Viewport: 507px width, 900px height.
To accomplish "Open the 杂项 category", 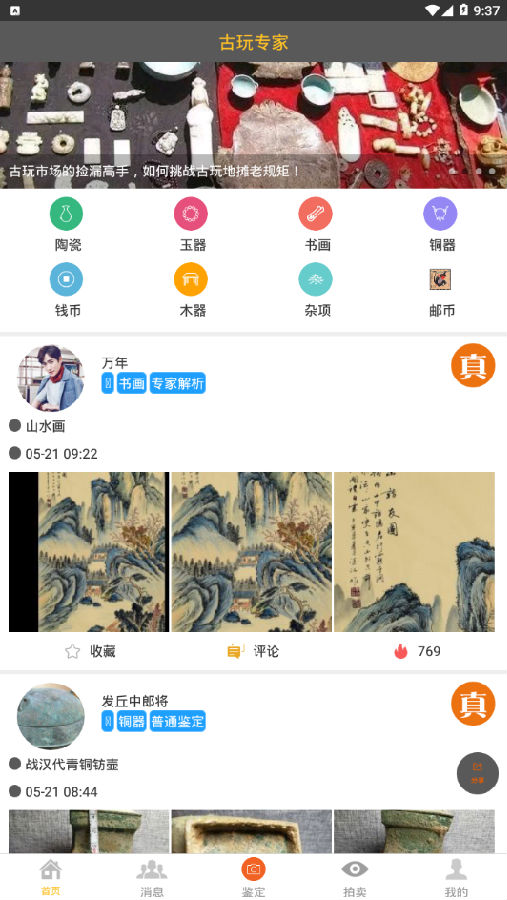I will 316,290.
